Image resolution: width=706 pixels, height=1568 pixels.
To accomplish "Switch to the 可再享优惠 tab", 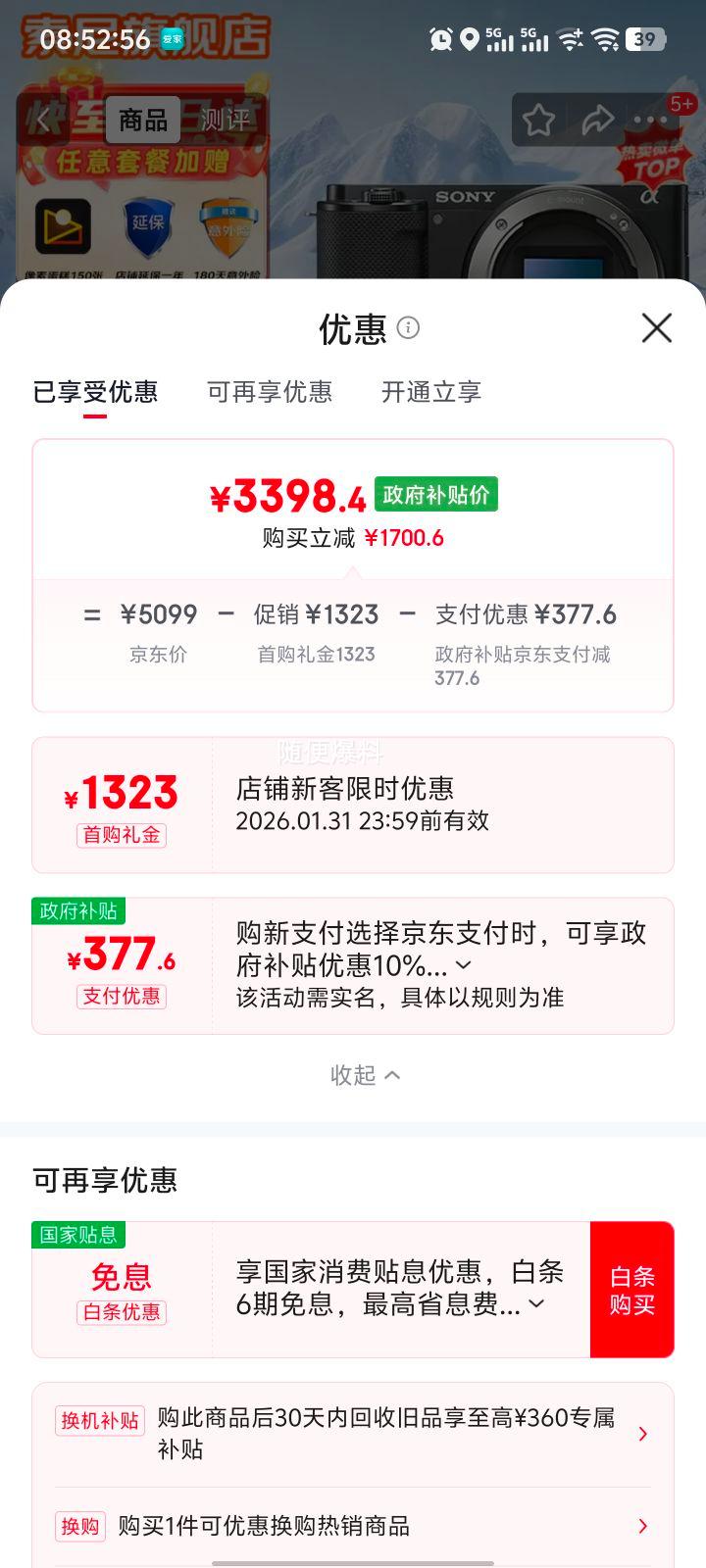I will [269, 392].
